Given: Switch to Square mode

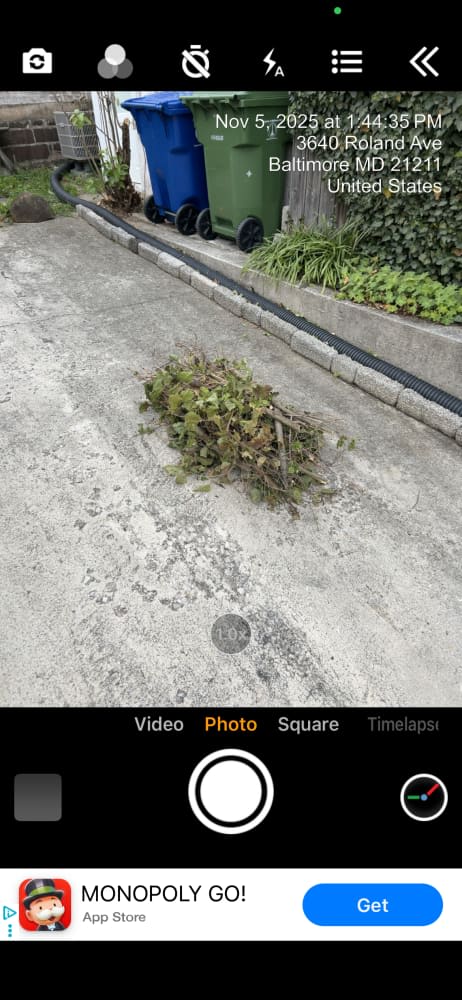Looking at the screenshot, I should [308, 724].
